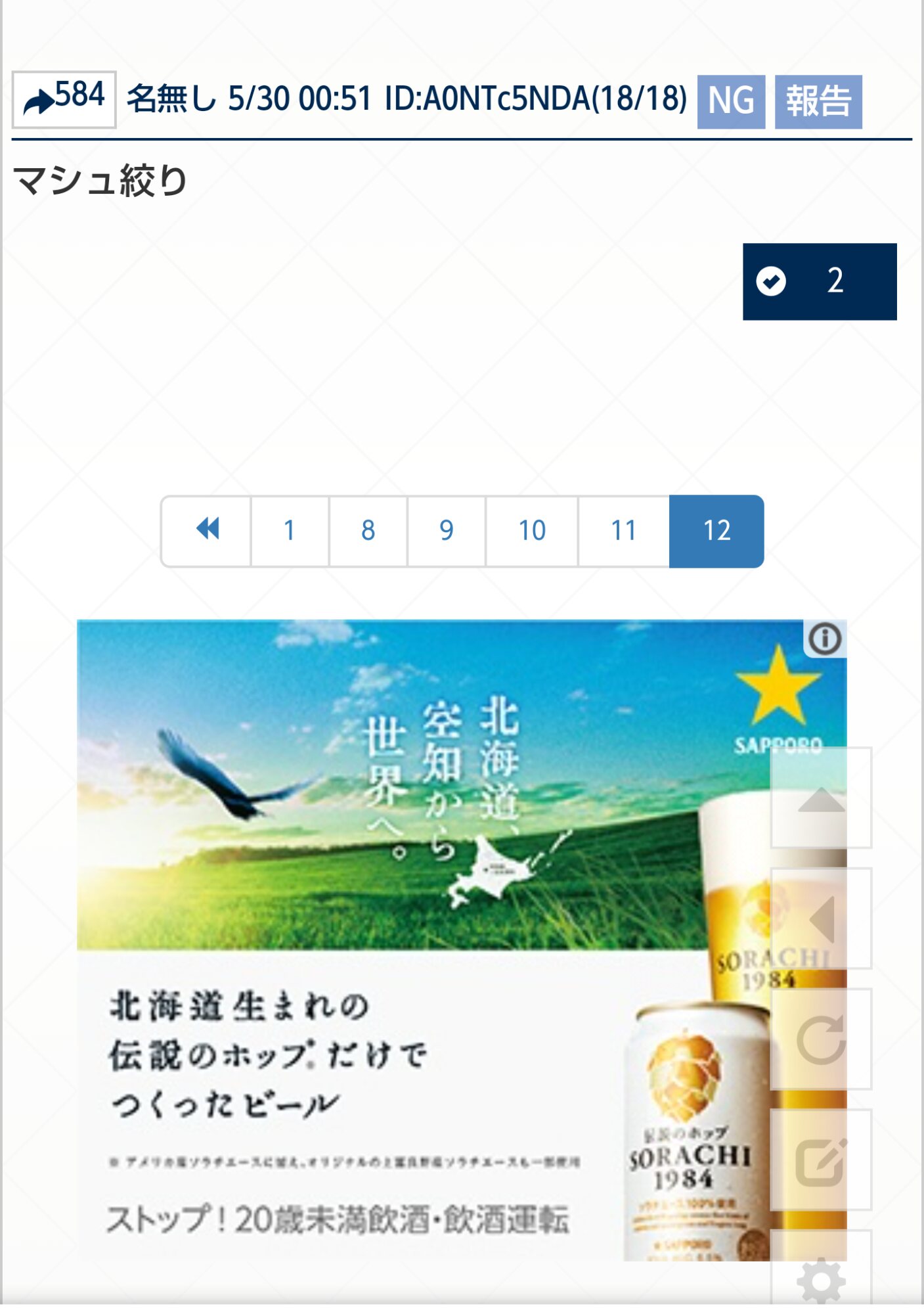
Task: Open page 1 of the thread
Action: 290,531
